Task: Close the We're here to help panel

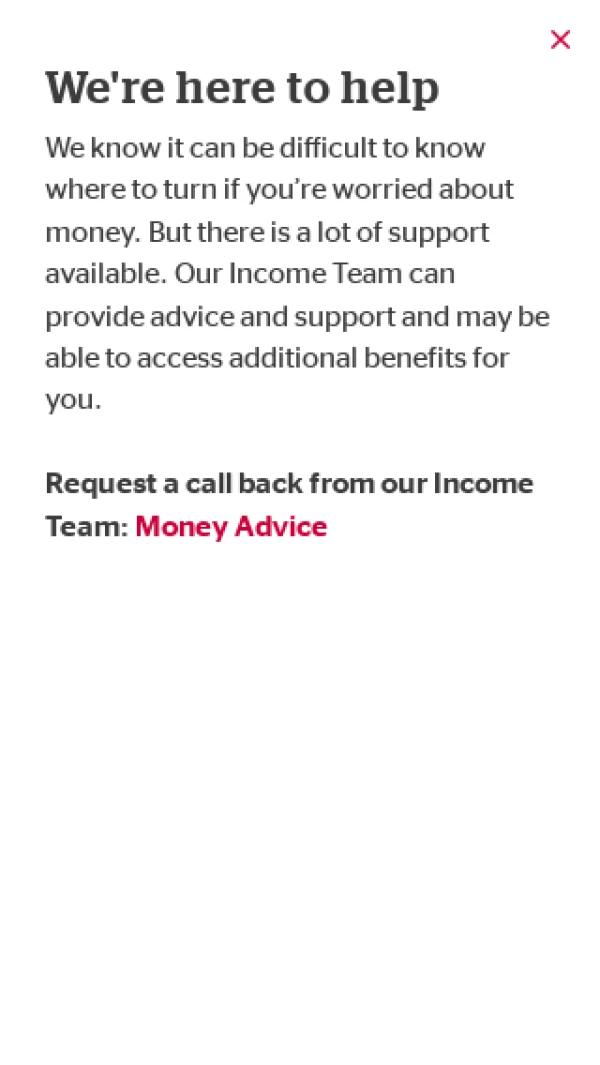Action: tap(560, 40)
